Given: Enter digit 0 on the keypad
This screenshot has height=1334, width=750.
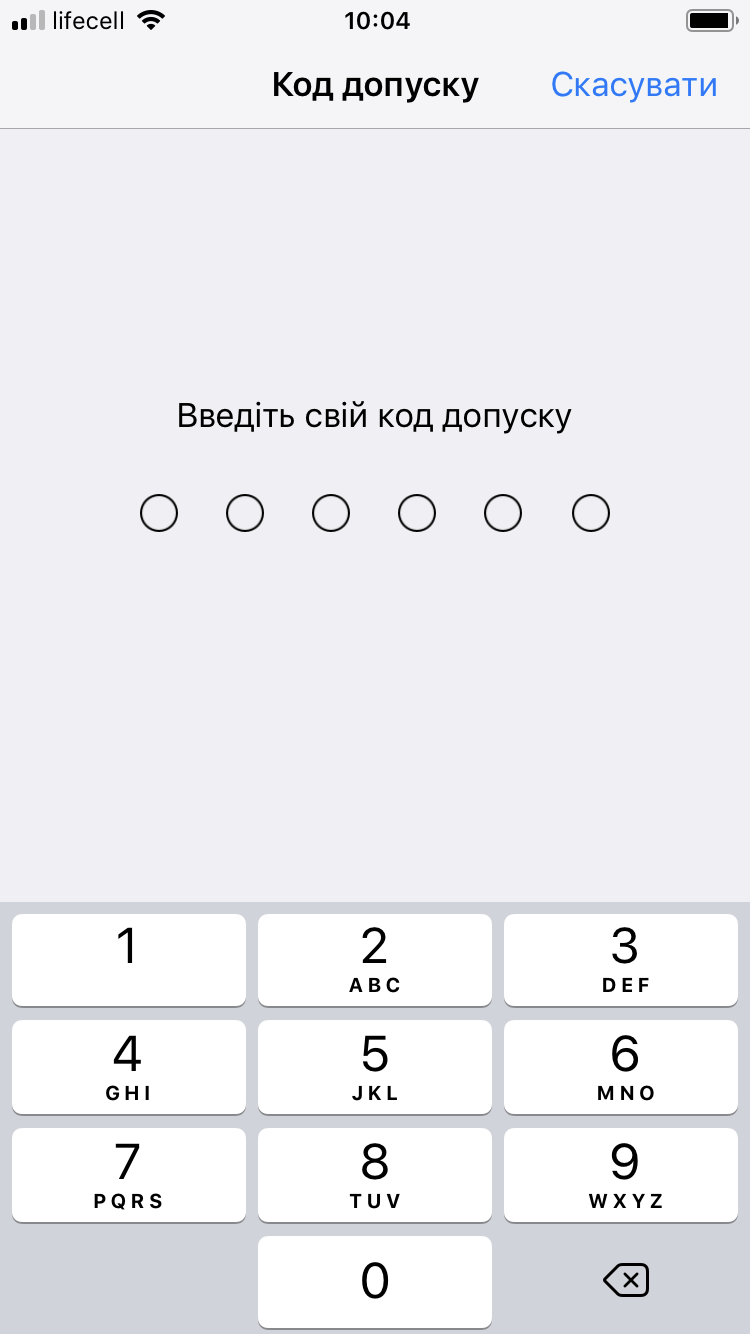Looking at the screenshot, I should [x=375, y=1282].
